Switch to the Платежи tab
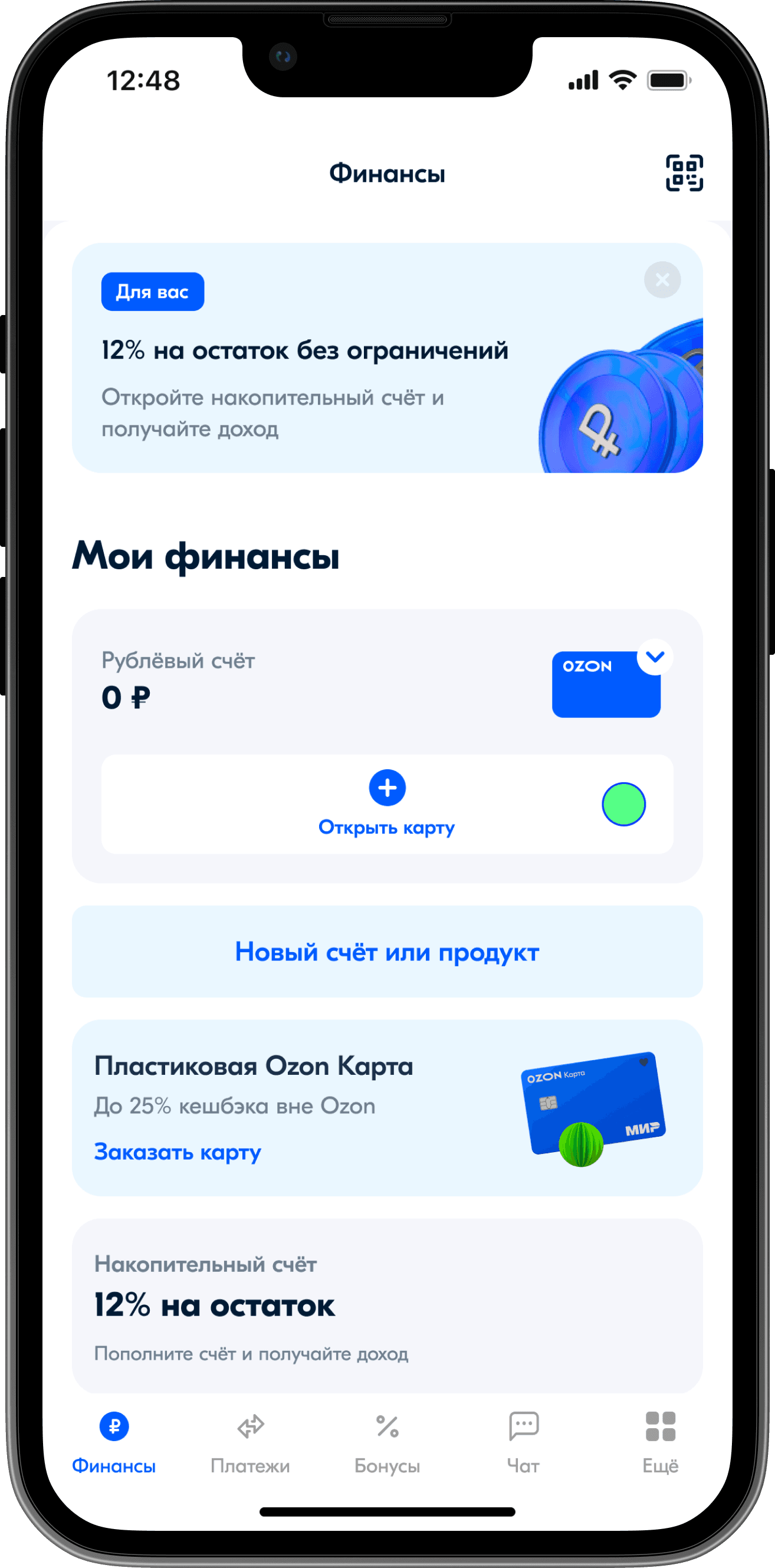Viewport: 775px width, 1568px height. pyautogui.click(x=250, y=1441)
